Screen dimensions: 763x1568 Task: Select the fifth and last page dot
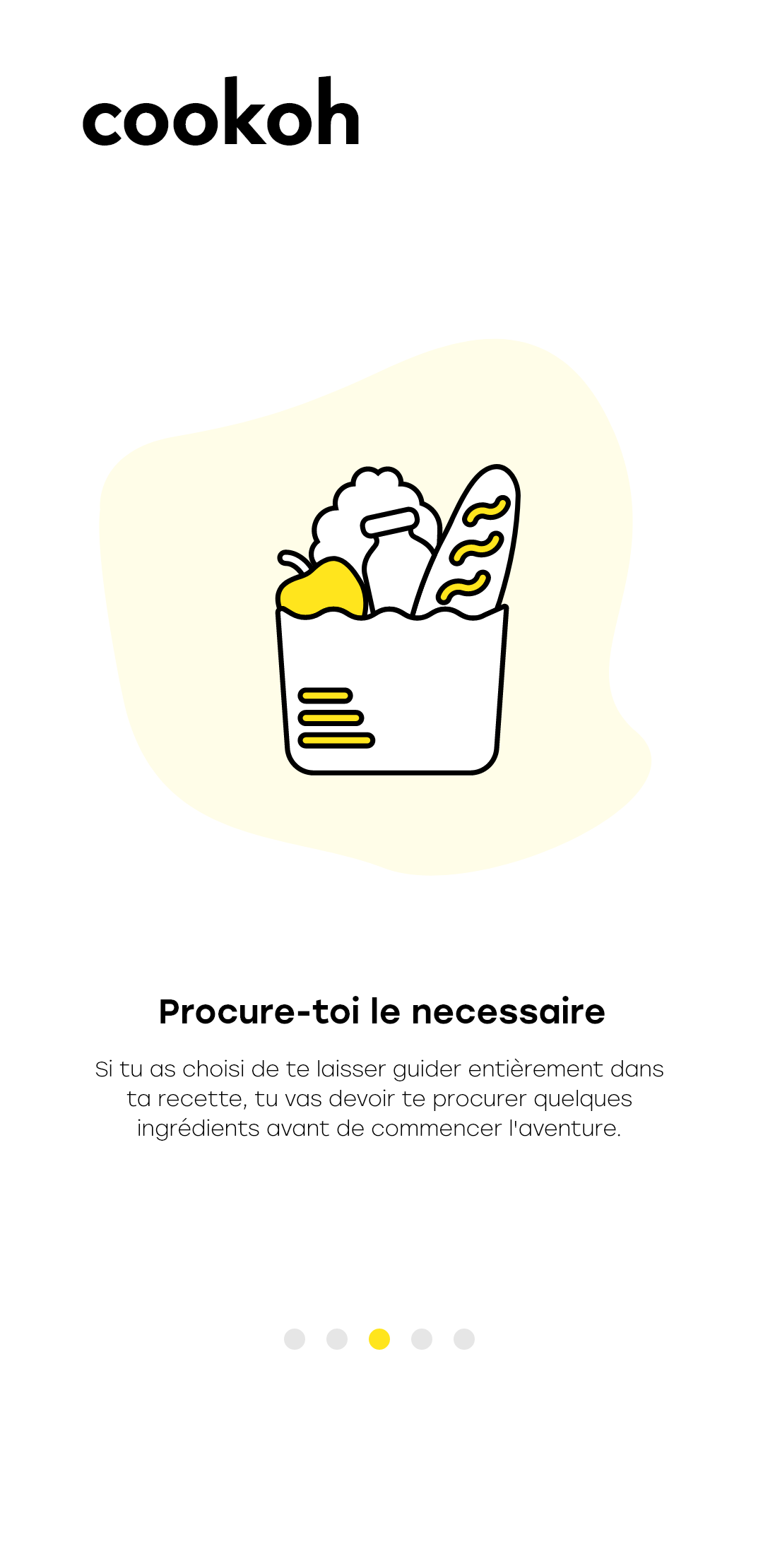point(464,1339)
